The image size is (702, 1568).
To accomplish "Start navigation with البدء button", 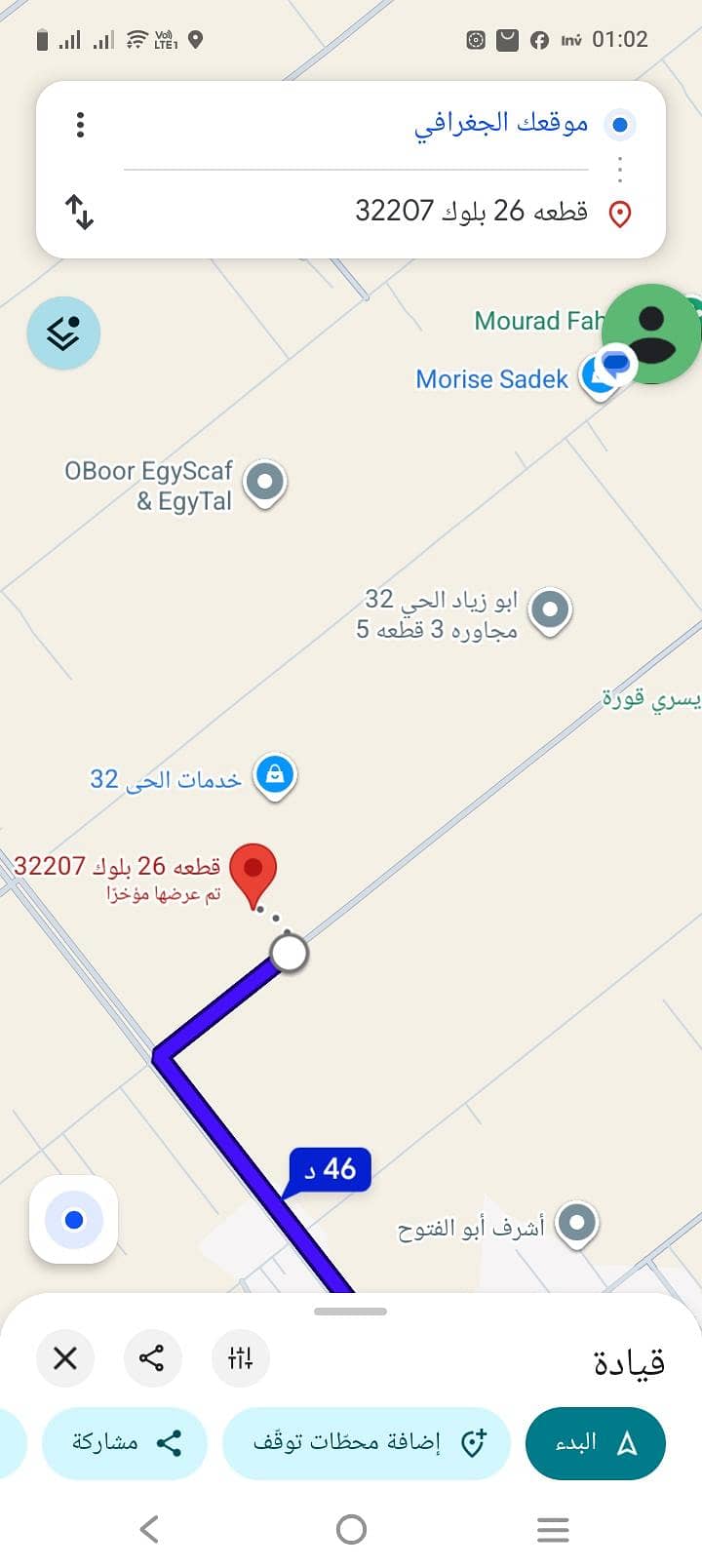I will pyautogui.click(x=596, y=1443).
